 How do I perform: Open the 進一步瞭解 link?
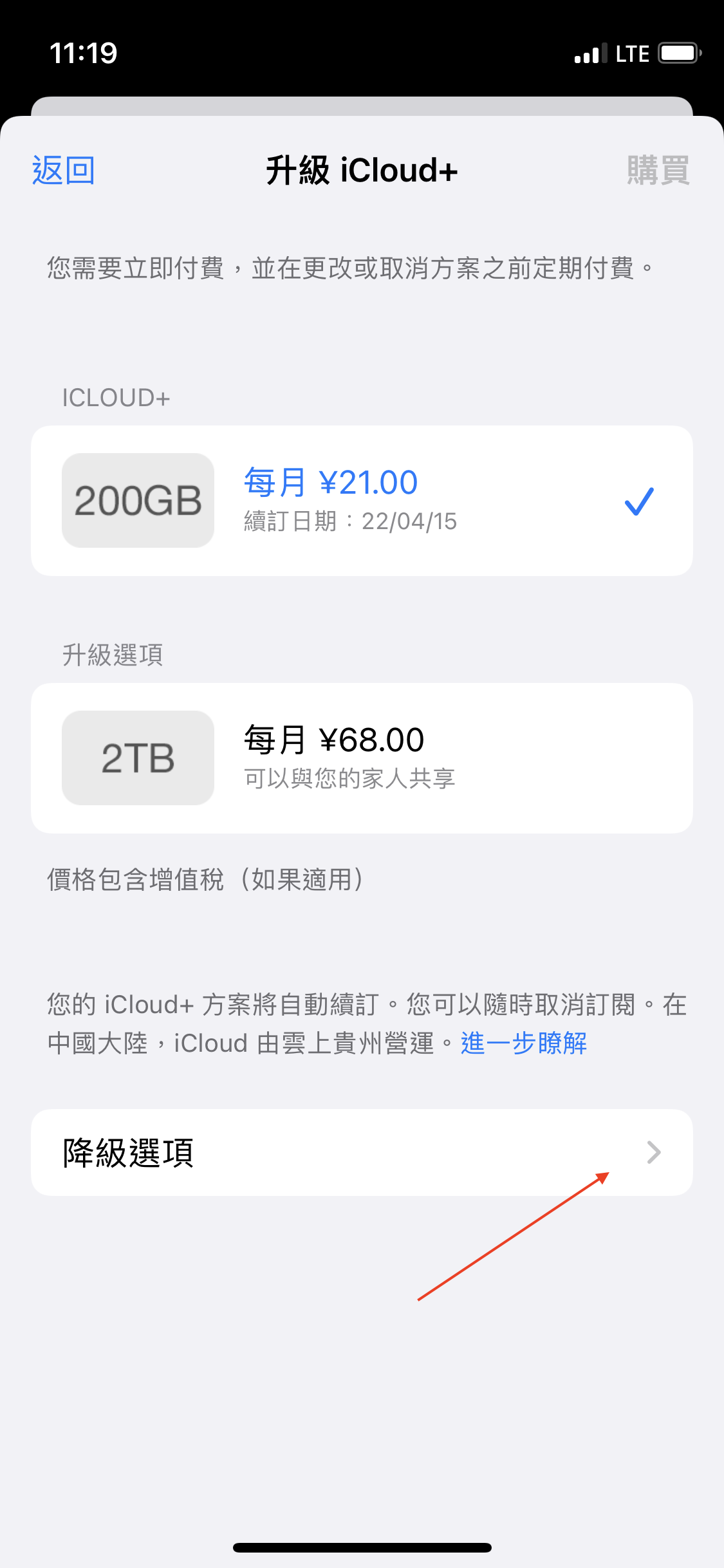[x=524, y=1043]
